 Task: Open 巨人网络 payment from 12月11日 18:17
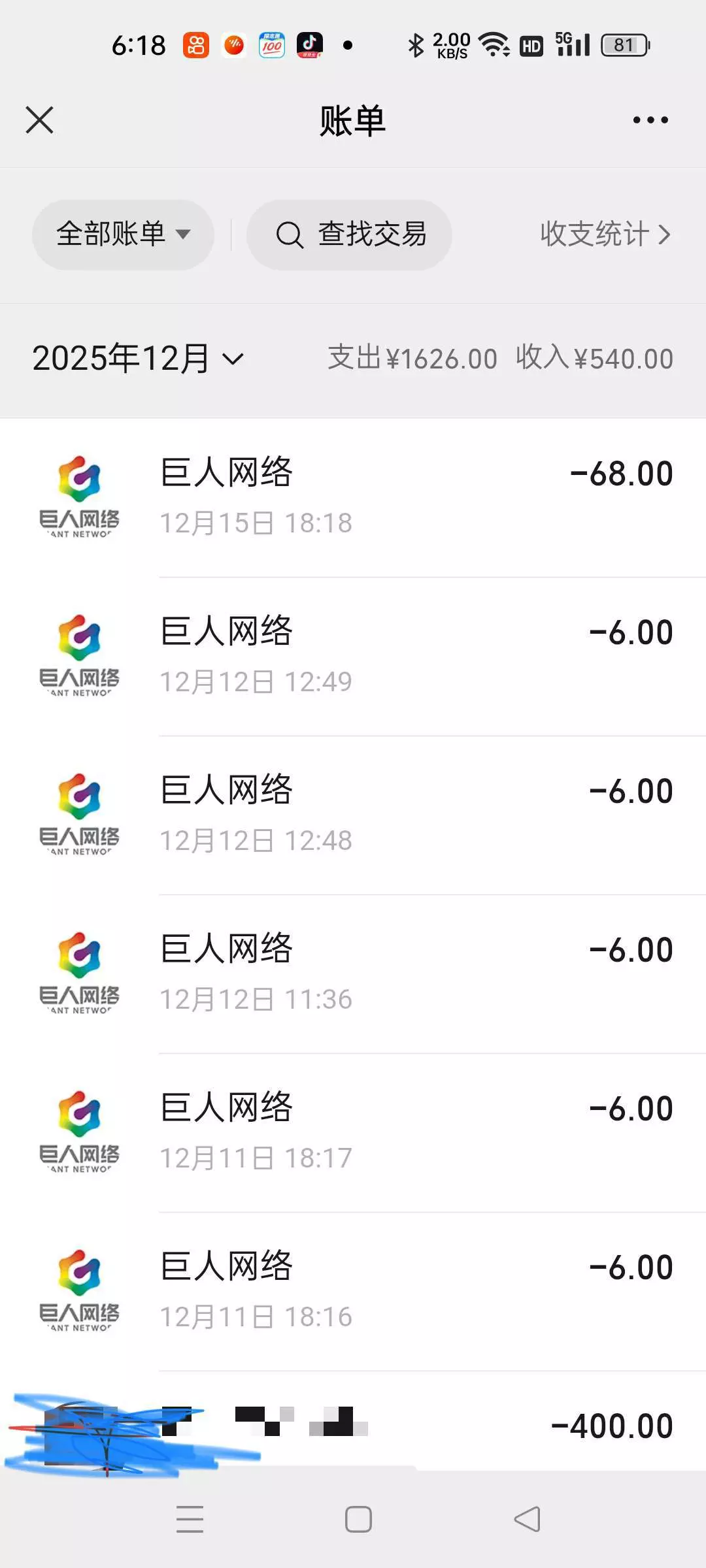click(x=353, y=1132)
